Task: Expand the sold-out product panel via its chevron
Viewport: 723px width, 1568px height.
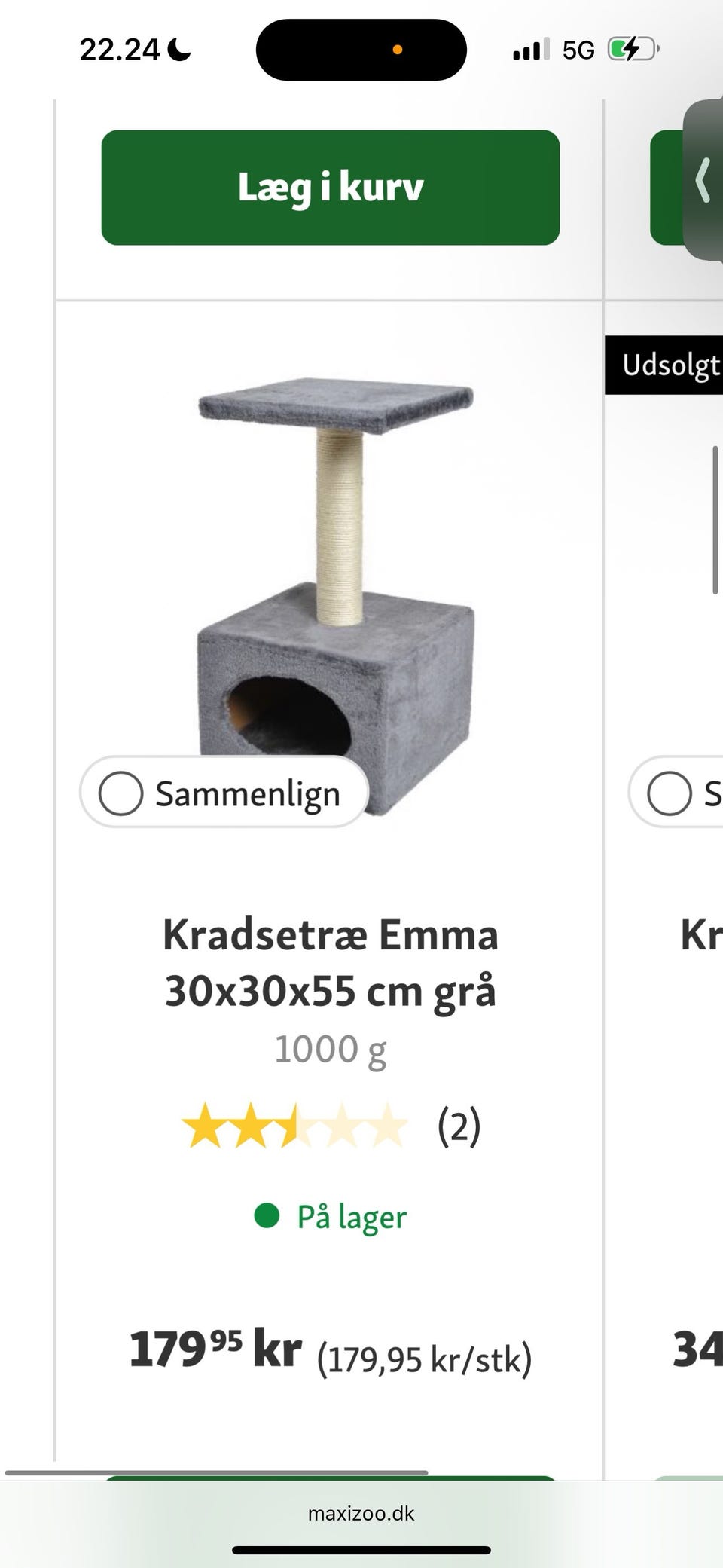Action: [x=701, y=179]
